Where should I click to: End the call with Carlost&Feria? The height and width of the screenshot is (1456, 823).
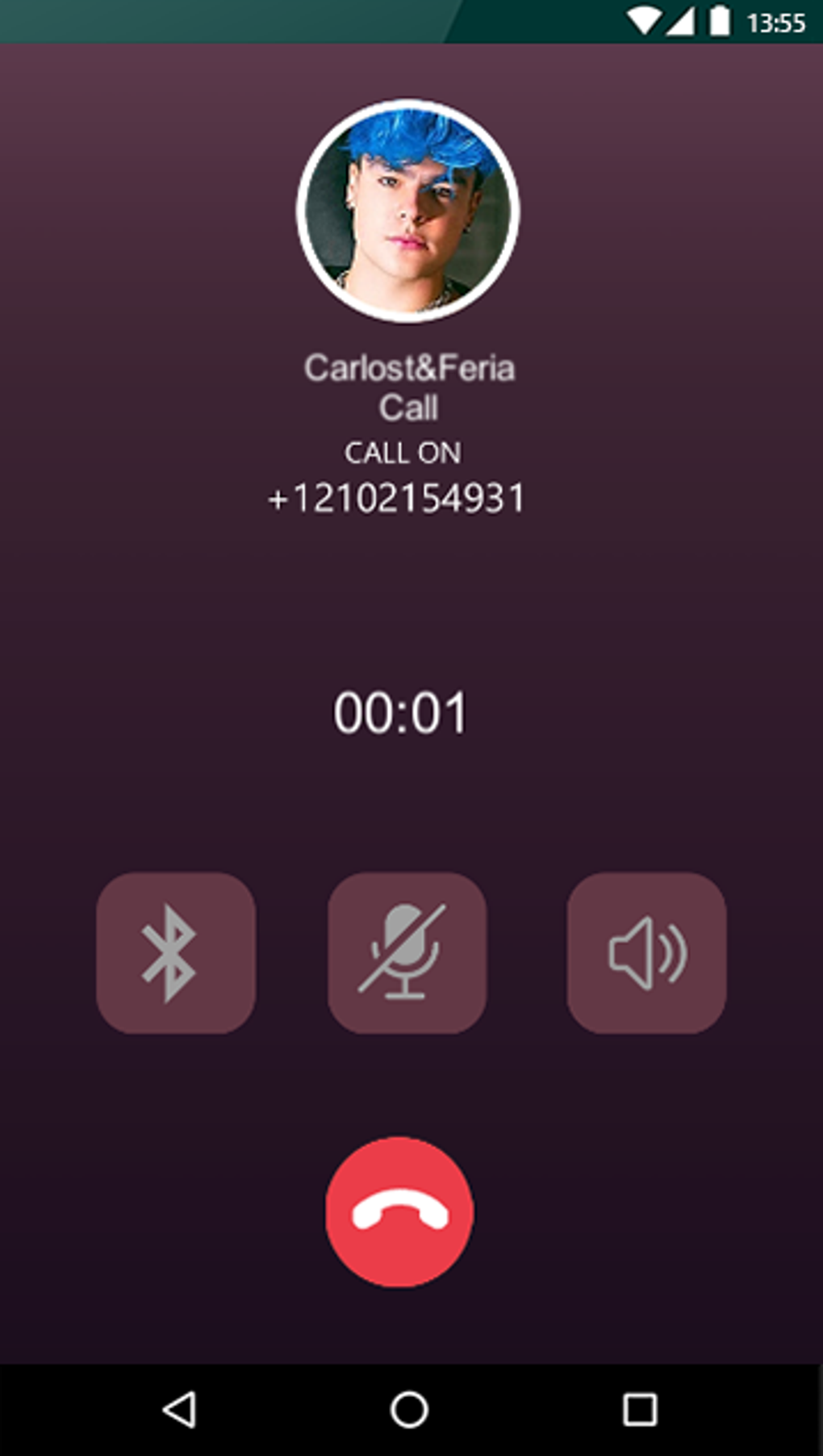pos(399,1211)
